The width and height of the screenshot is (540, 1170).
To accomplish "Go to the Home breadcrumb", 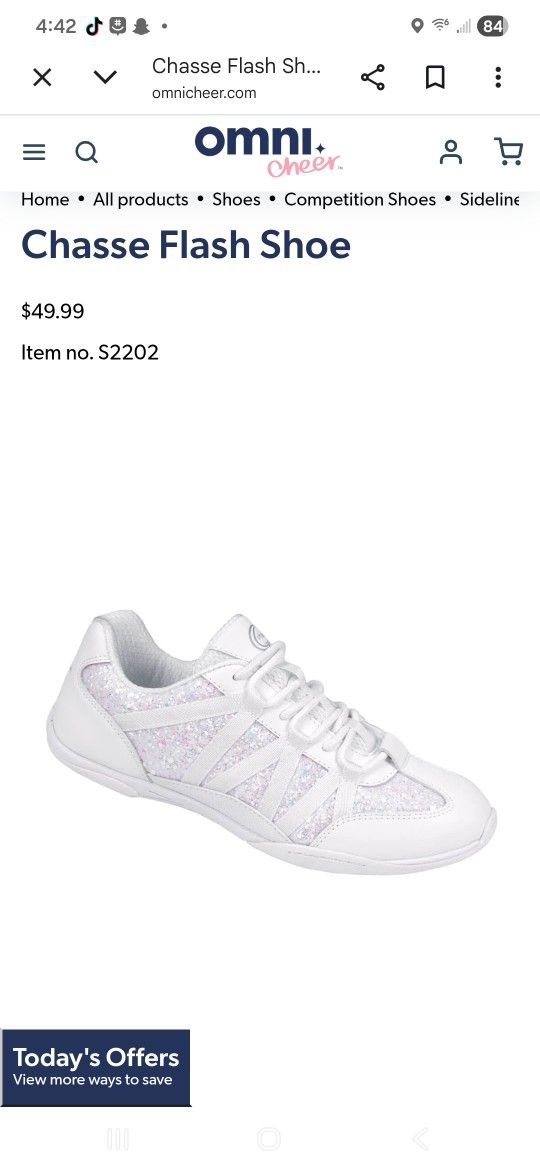I will (x=45, y=199).
